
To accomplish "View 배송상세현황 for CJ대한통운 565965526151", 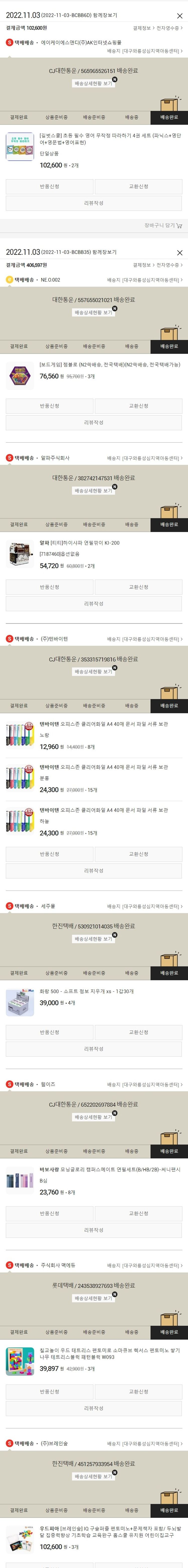I will (94, 83).
